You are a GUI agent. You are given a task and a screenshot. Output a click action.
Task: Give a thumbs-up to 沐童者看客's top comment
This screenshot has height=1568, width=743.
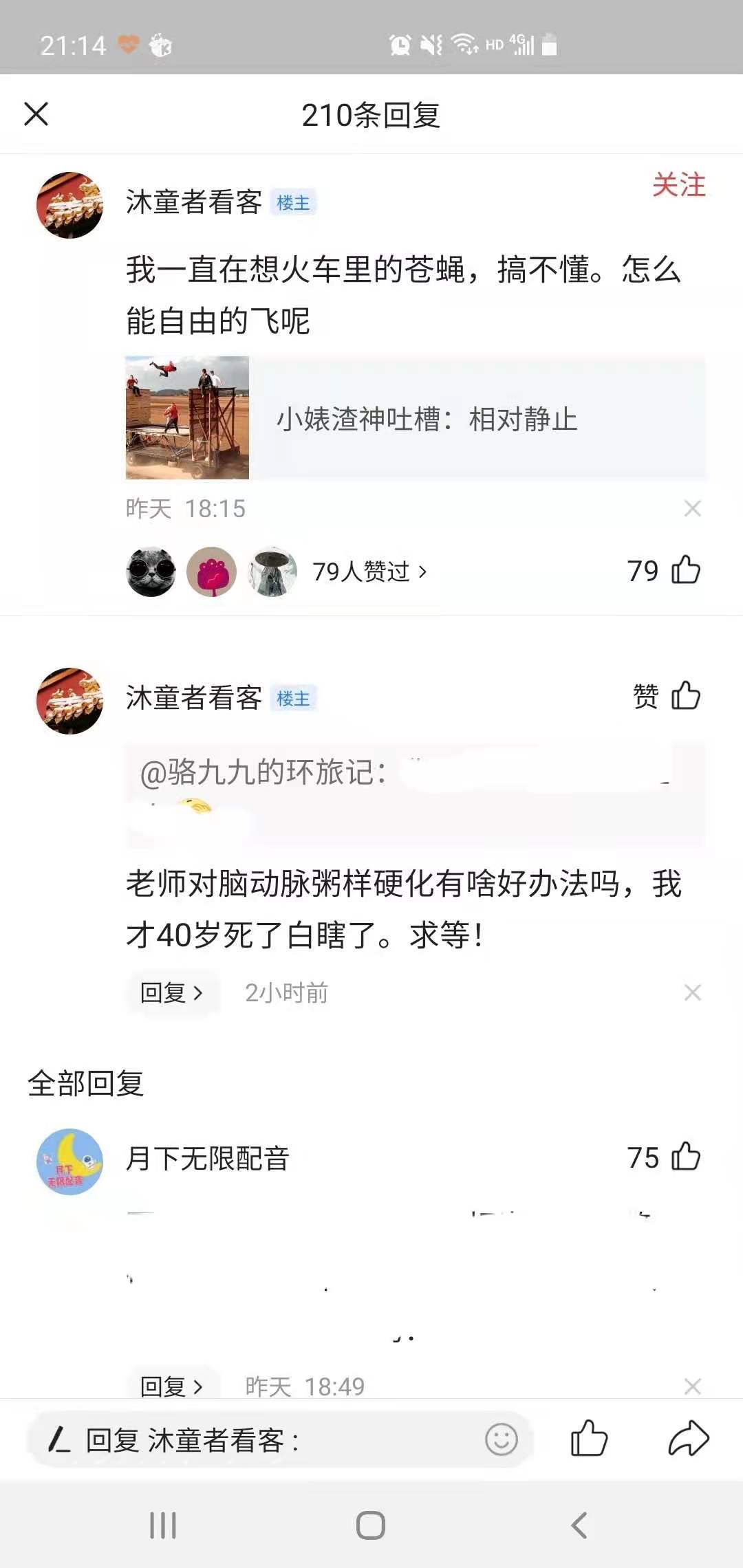click(686, 571)
